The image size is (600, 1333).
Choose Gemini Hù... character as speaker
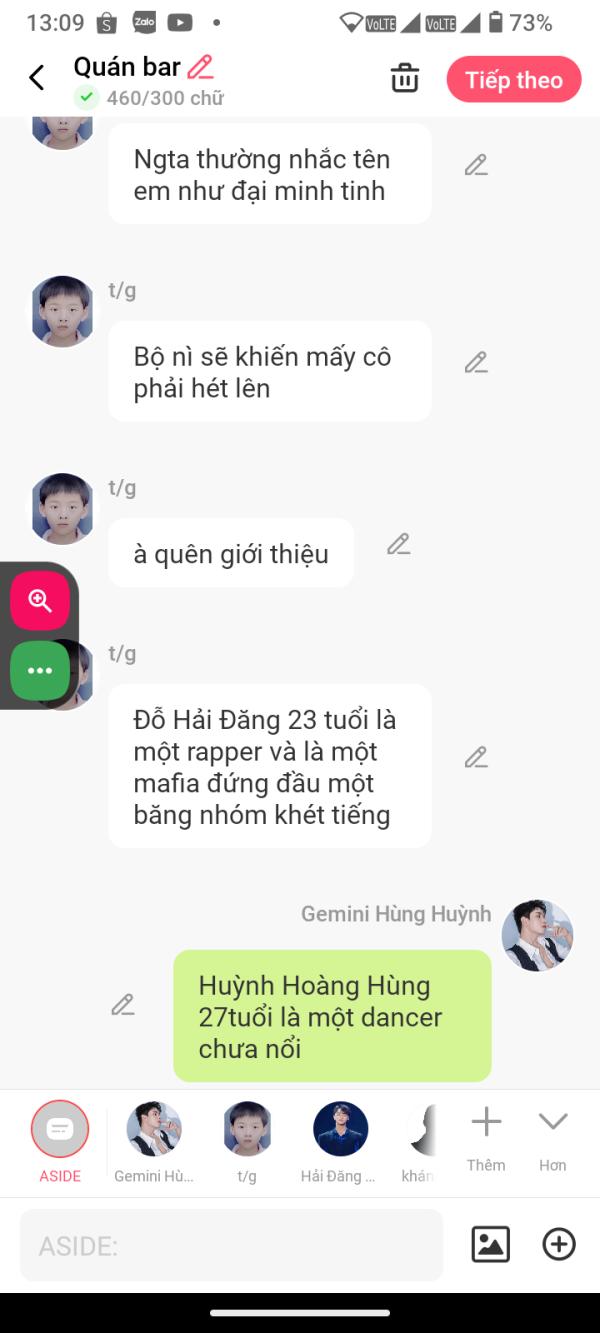pyautogui.click(x=154, y=1142)
